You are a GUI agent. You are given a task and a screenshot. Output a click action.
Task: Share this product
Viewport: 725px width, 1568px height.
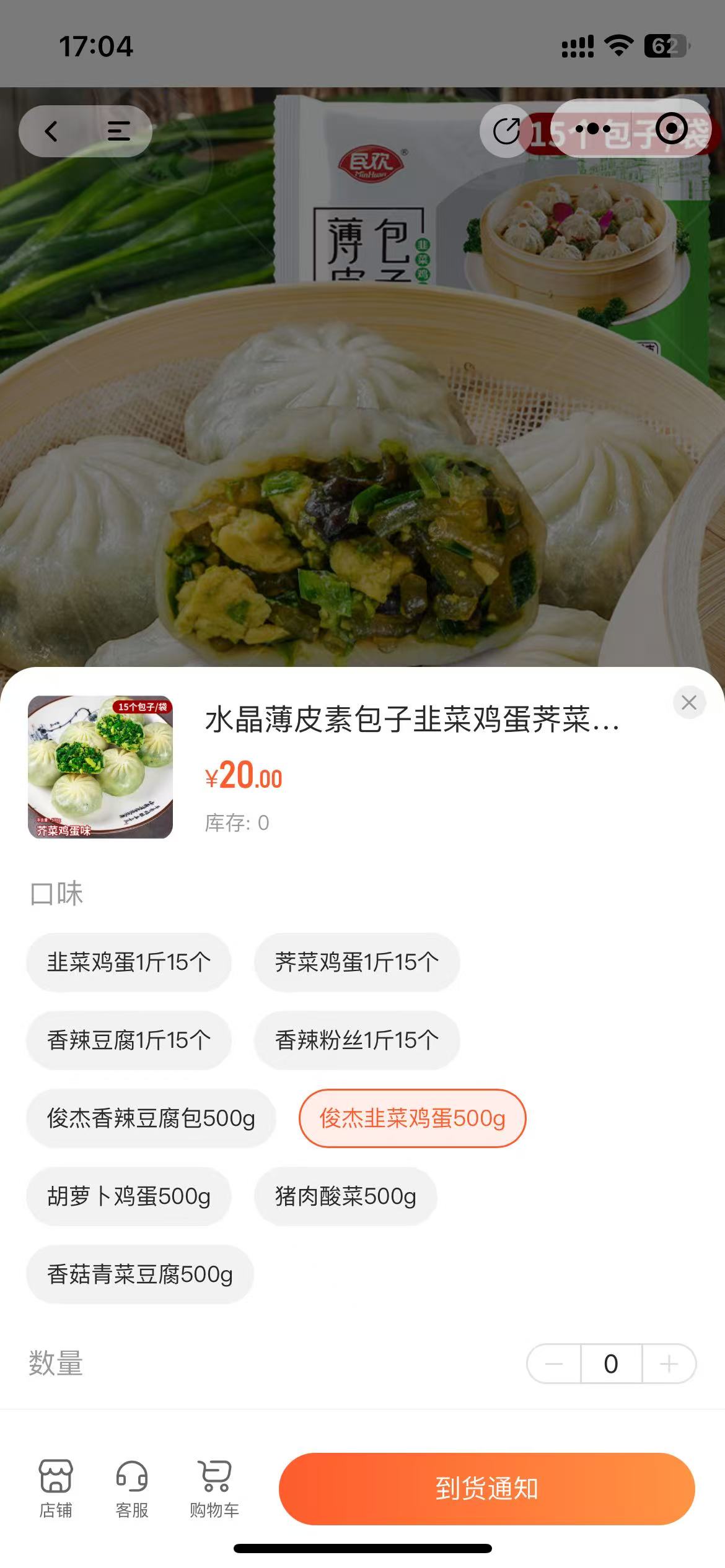(x=506, y=131)
